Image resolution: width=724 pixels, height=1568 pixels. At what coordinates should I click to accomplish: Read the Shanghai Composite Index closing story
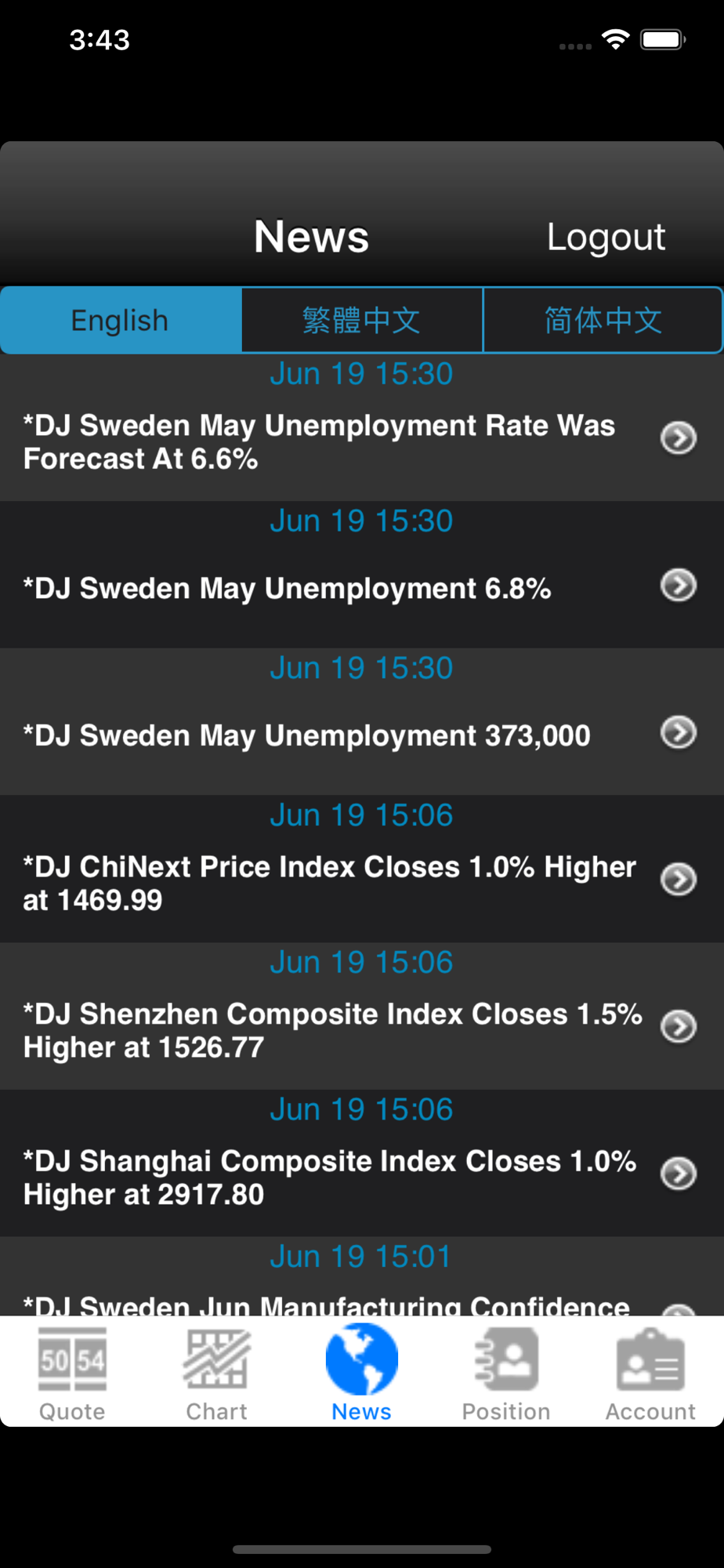(x=362, y=1163)
